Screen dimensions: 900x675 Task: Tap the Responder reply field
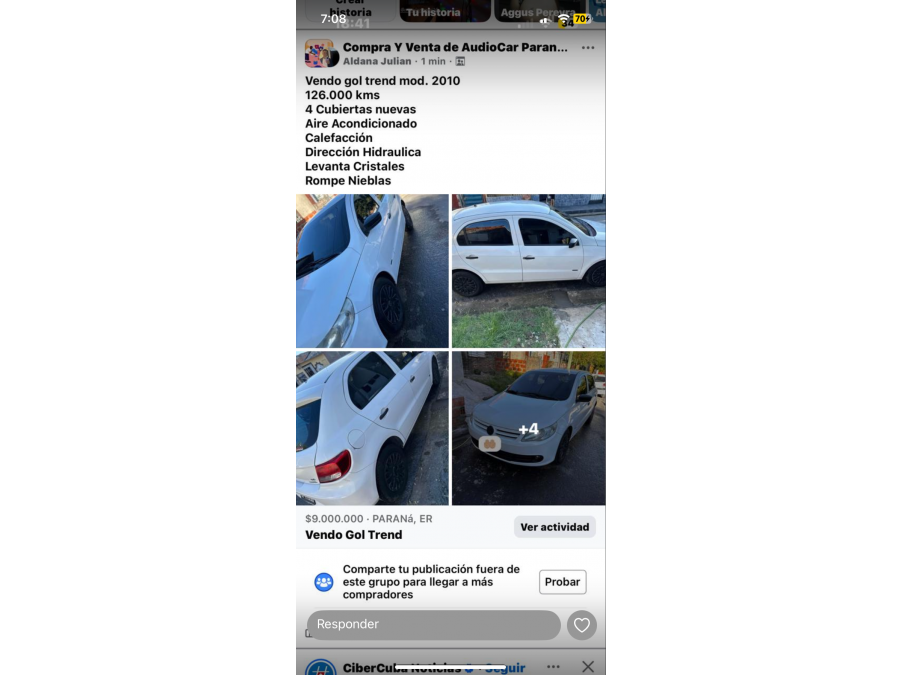click(433, 625)
